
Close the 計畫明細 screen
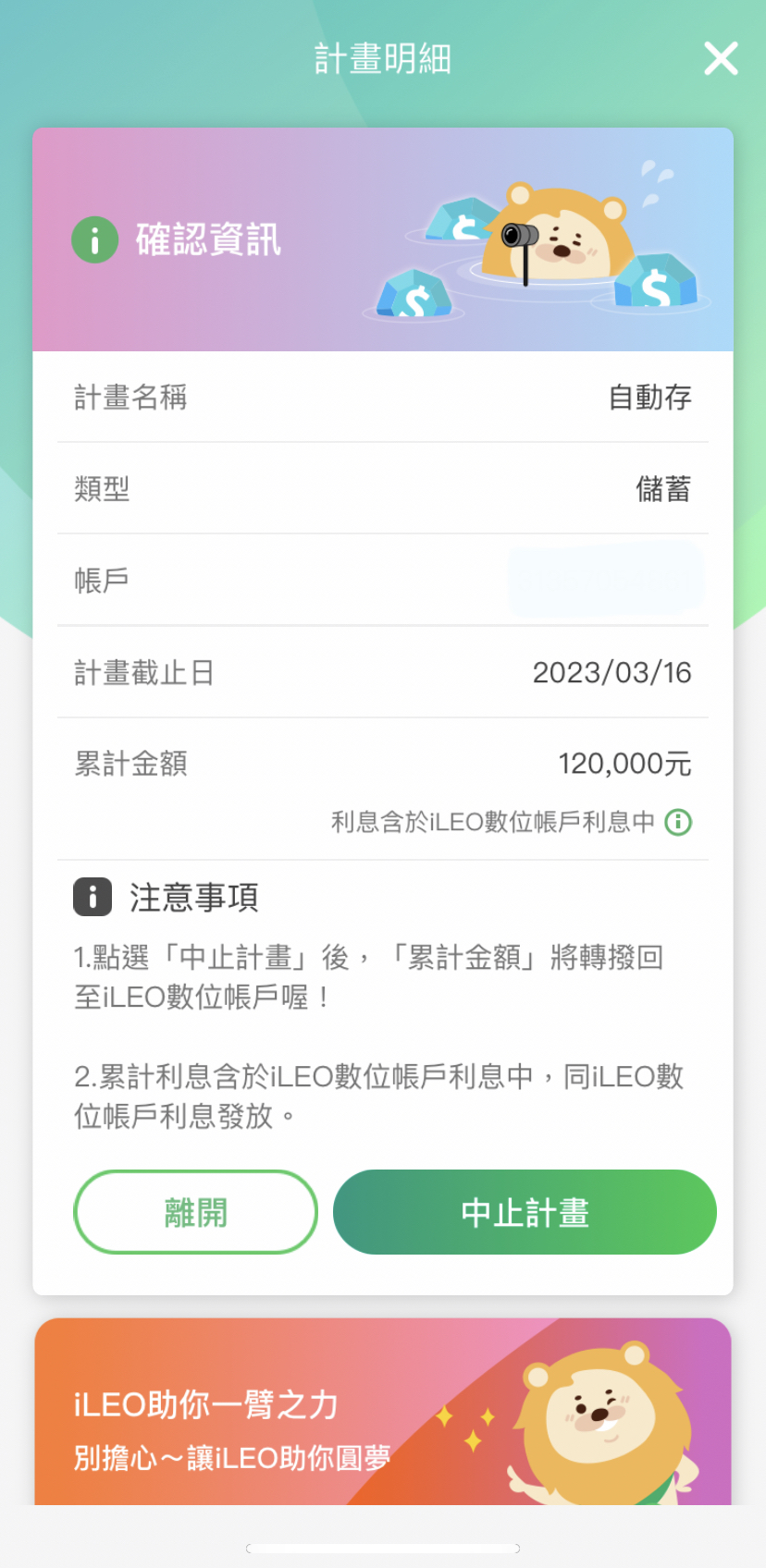tap(721, 58)
